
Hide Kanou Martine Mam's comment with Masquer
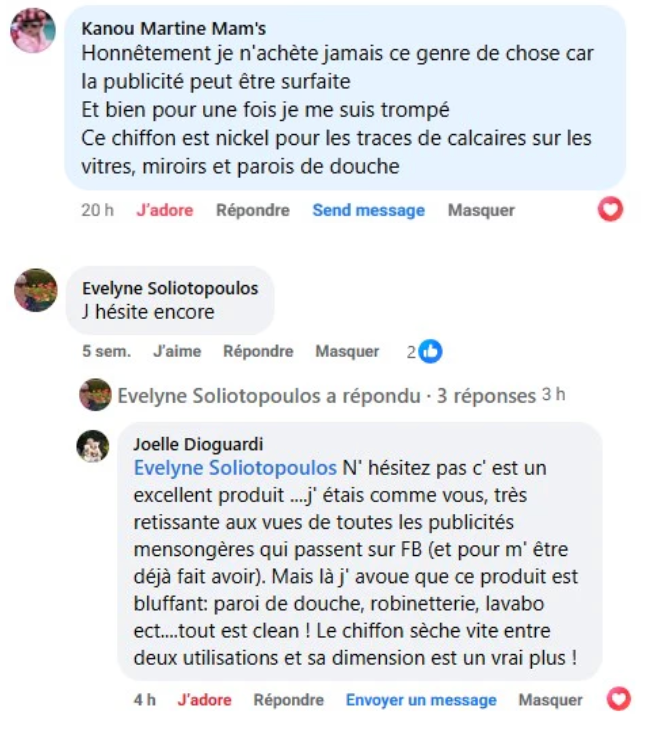coord(481,210)
